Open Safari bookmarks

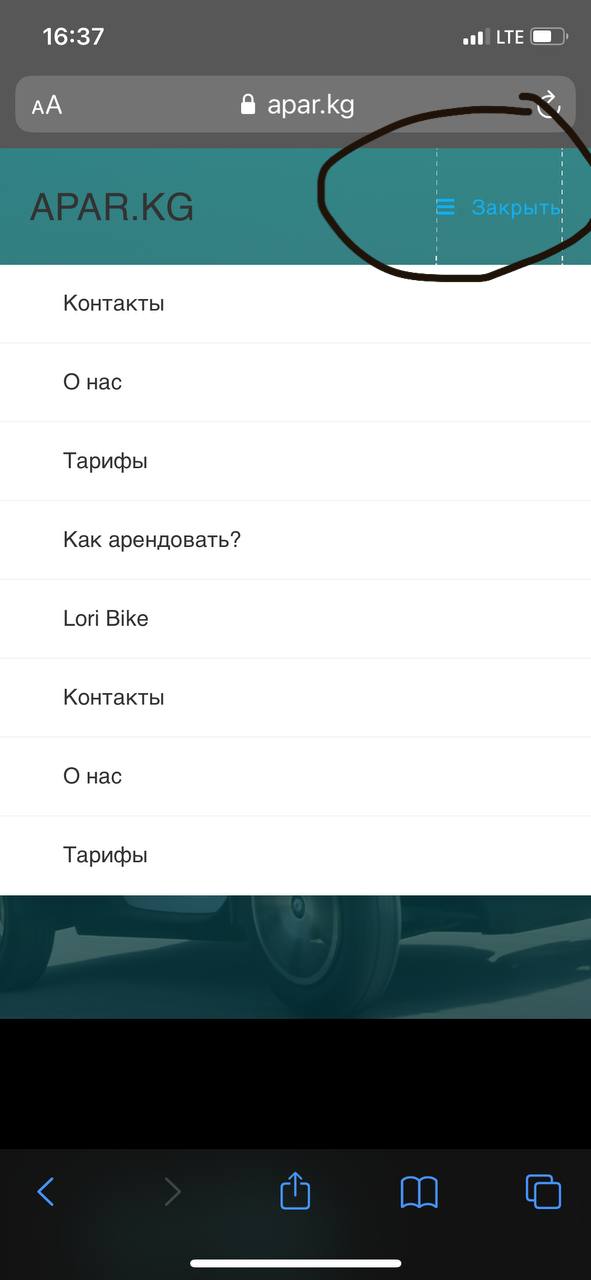point(419,1191)
